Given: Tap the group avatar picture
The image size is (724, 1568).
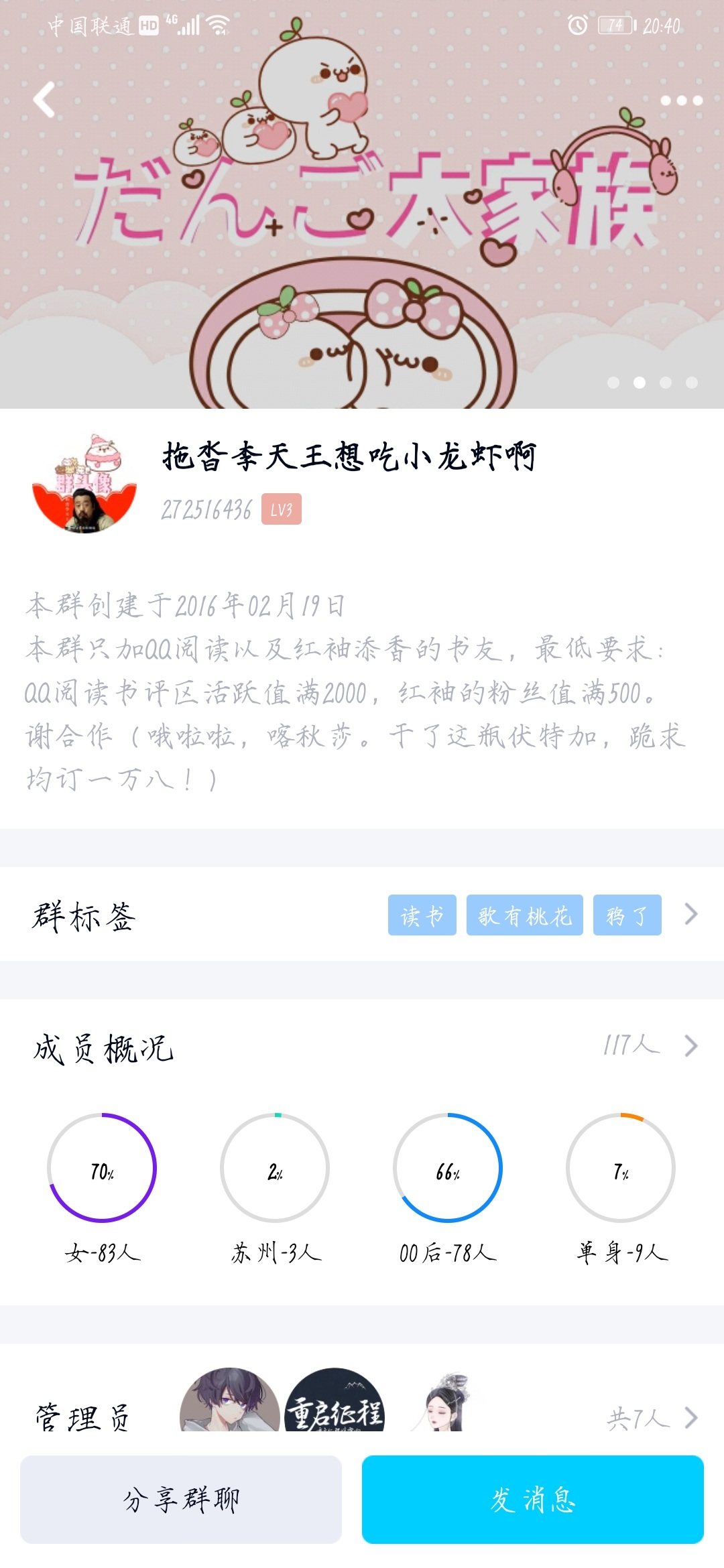Looking at the screenshot, I should pos(84,484).
